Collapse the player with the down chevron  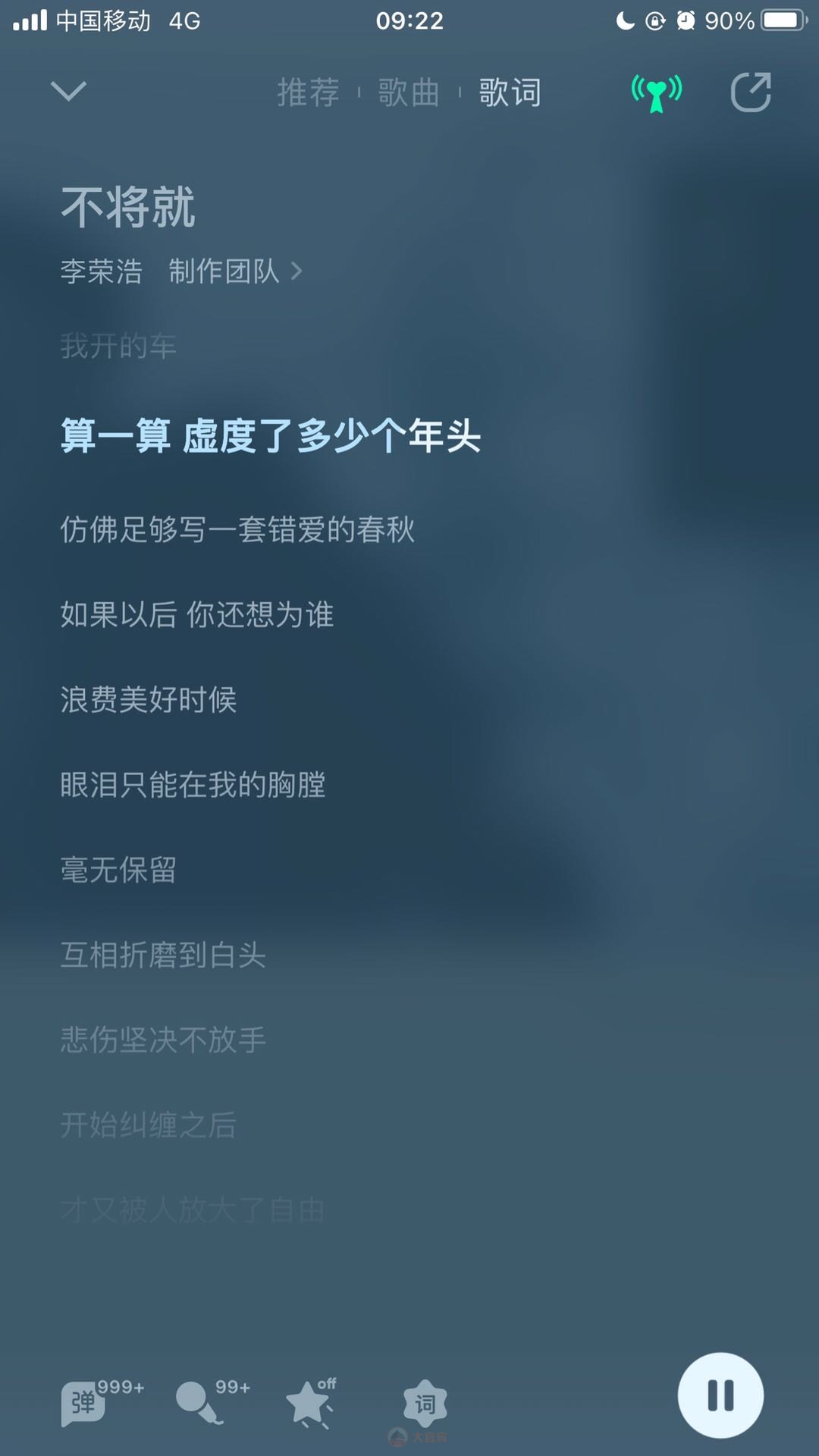click(x=68, y=92)
